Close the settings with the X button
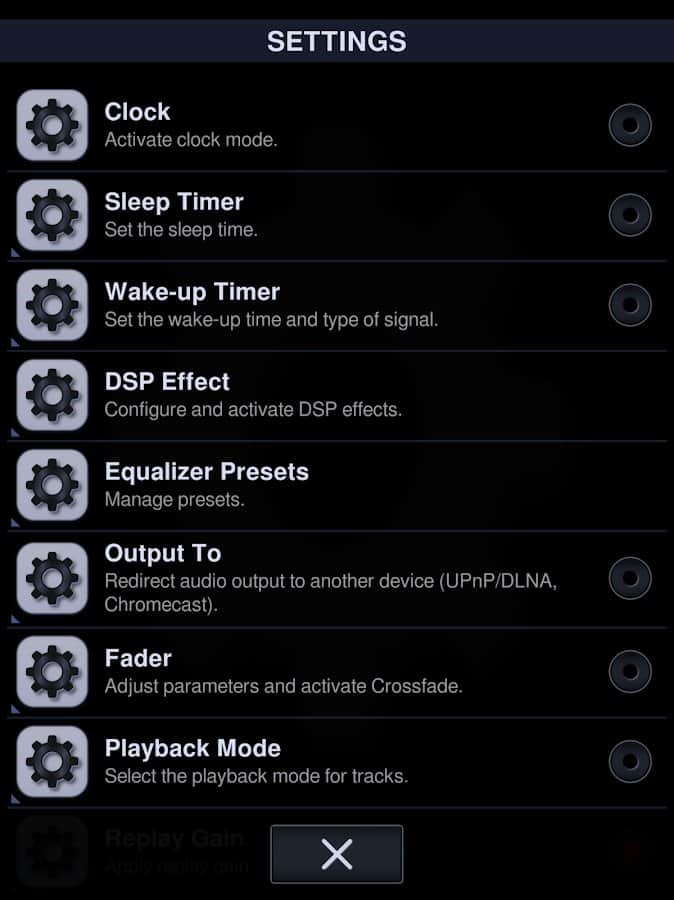 [x=337, y=854]
